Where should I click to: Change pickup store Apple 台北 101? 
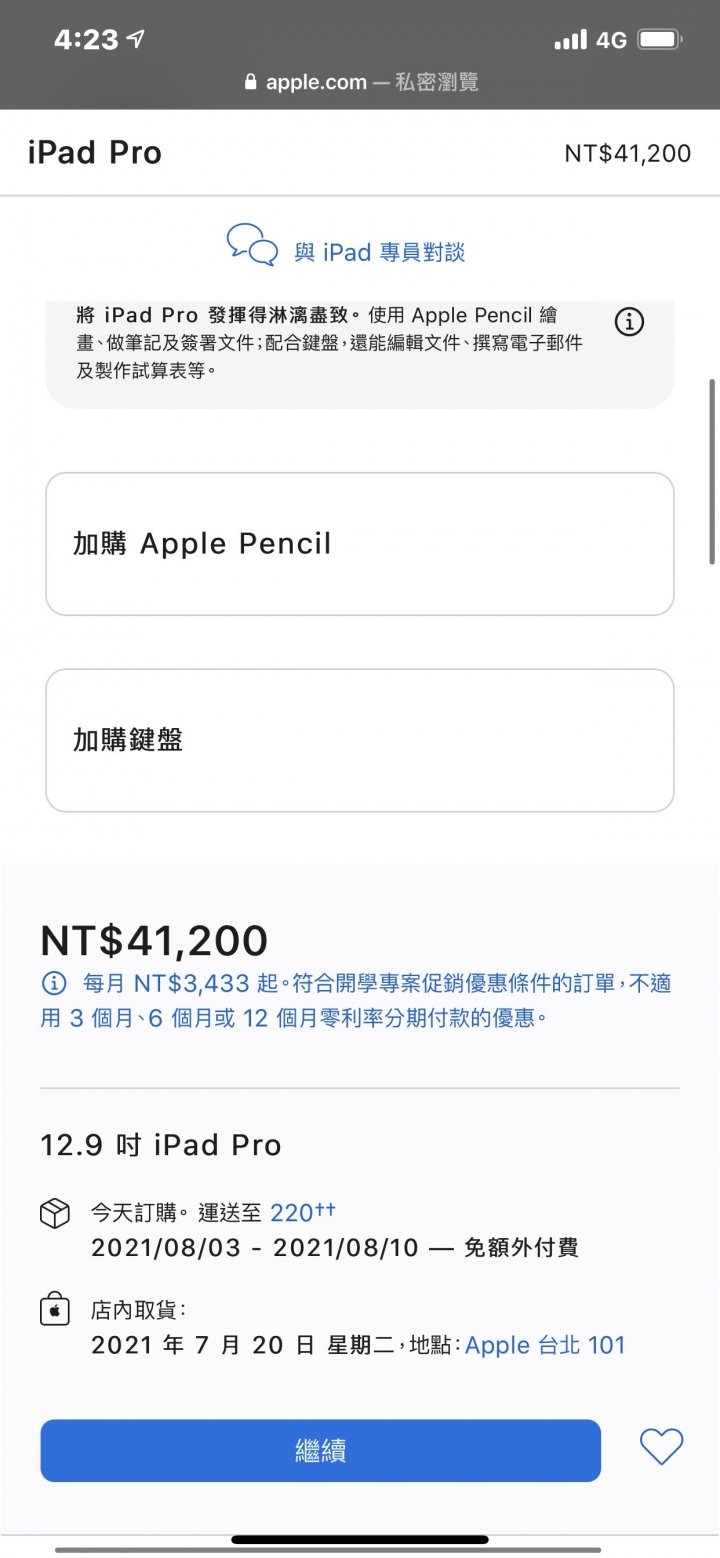545,1345
